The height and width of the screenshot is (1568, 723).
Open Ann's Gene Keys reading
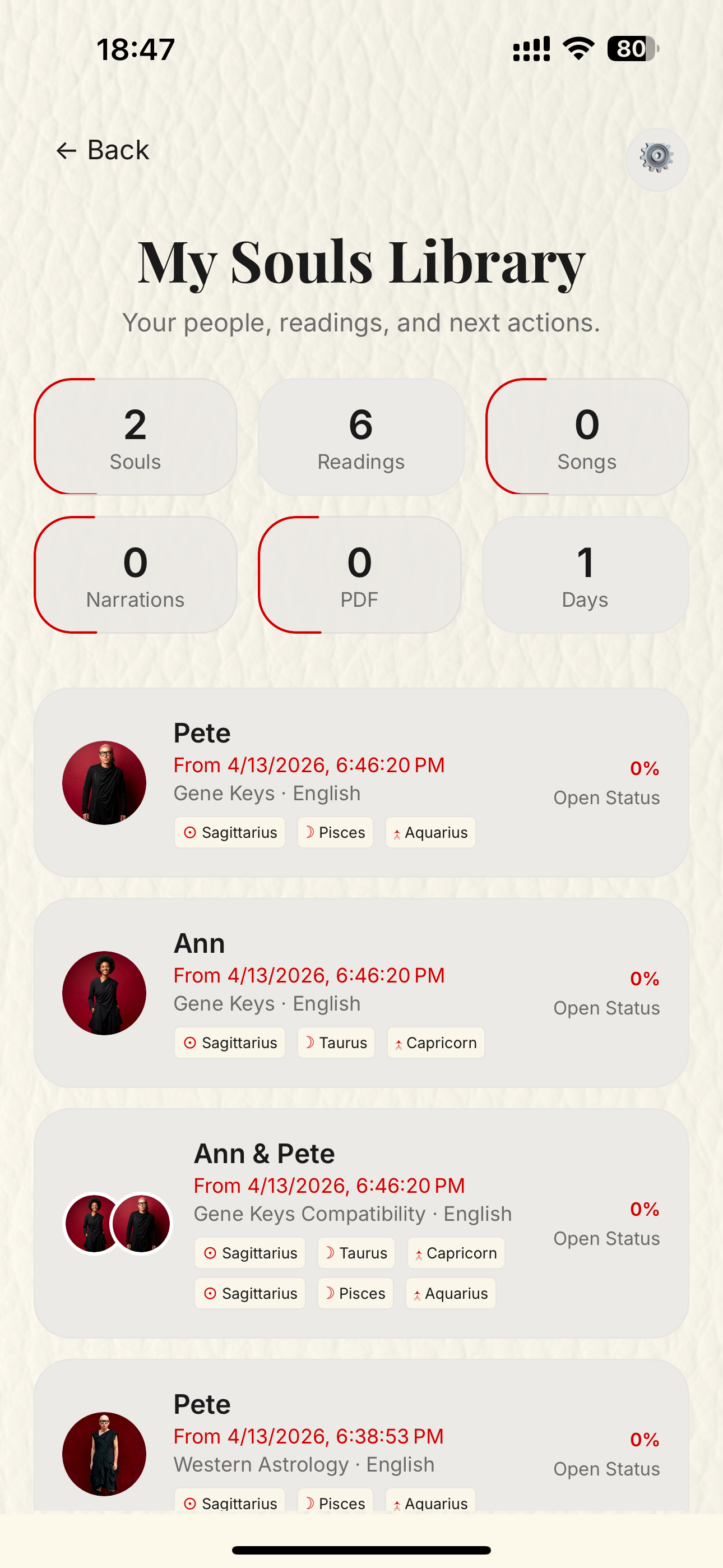click(x=361, y=992)
